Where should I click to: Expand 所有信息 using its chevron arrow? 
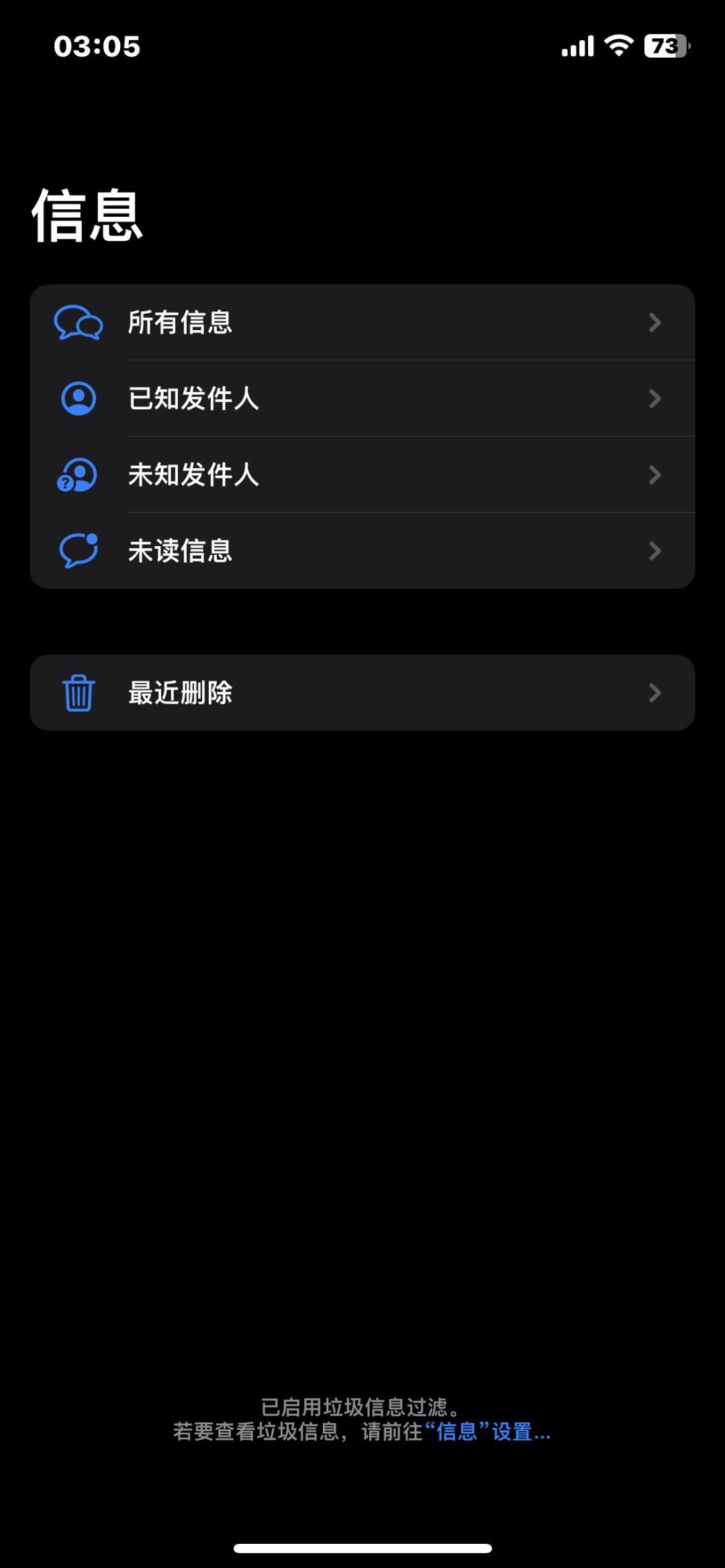click(656, 323)
